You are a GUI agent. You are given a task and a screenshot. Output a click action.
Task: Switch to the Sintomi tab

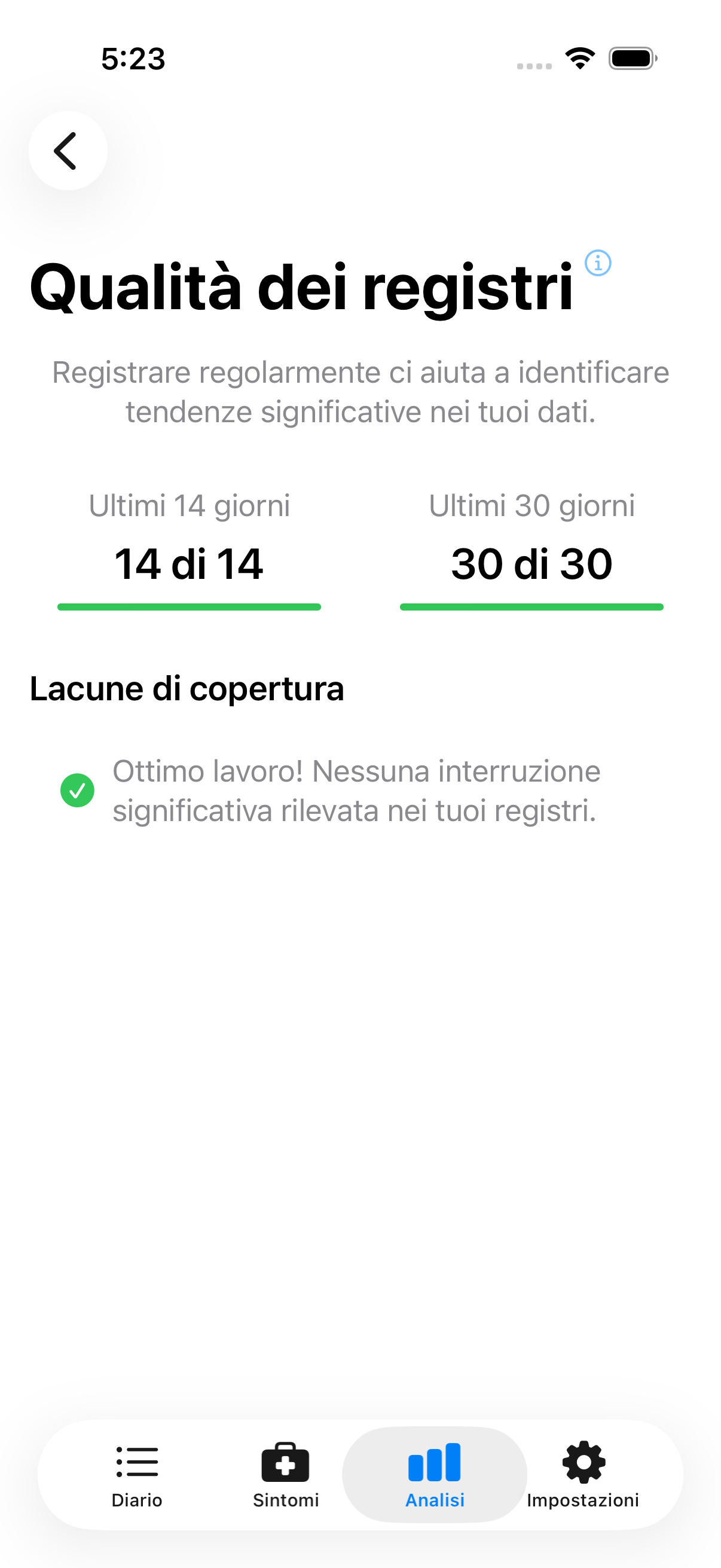[285, 1479]
